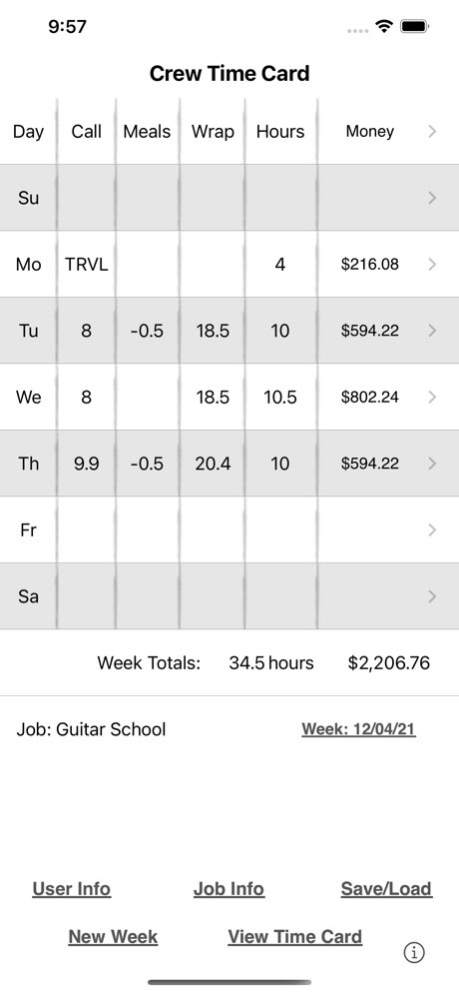The width and height of the screenshot is (459, 994).
Task: Open Tuesday's time entry
Action: pos(230,331)
